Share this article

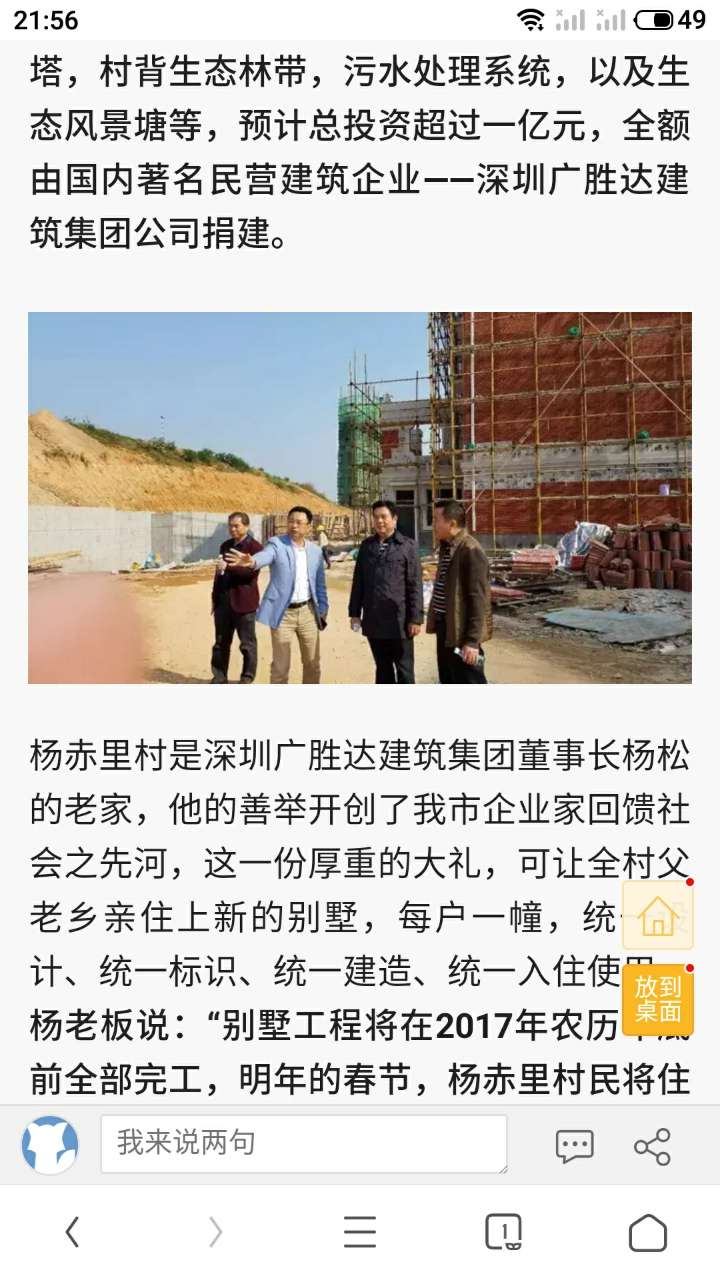coord(652,1146)
